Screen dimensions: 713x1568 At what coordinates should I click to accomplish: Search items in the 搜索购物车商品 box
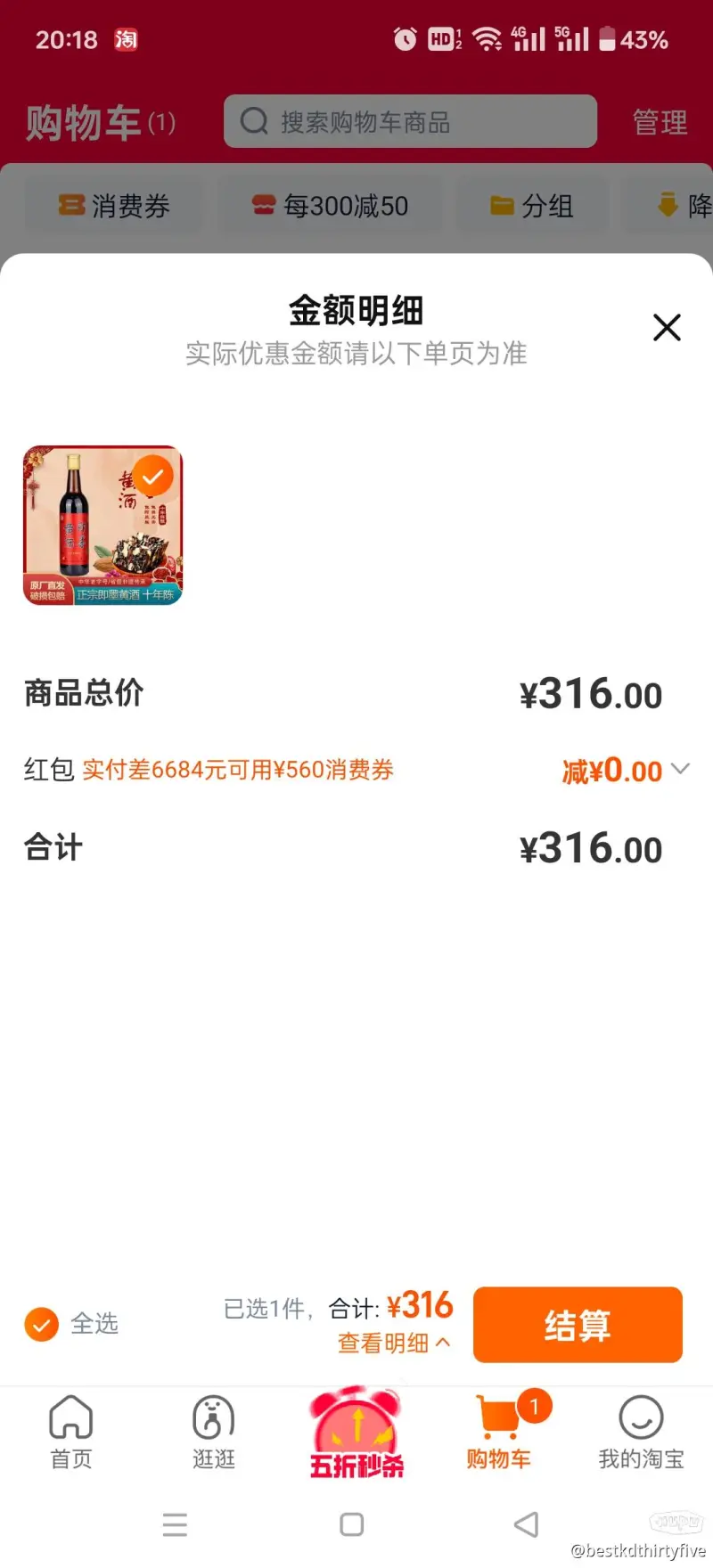410,121
